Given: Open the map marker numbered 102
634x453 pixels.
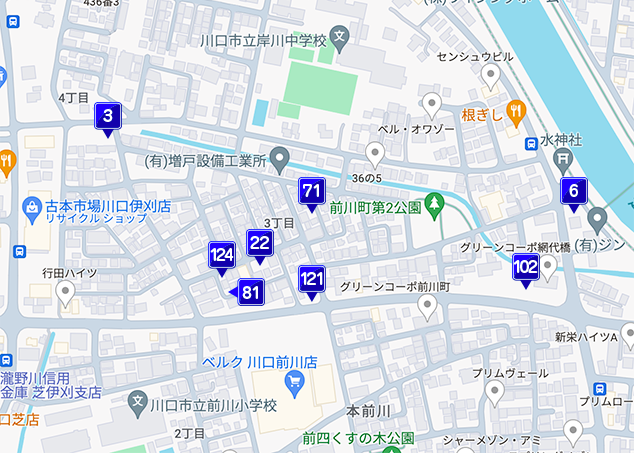Looking at the screenshot, I should tap(525, 267).
